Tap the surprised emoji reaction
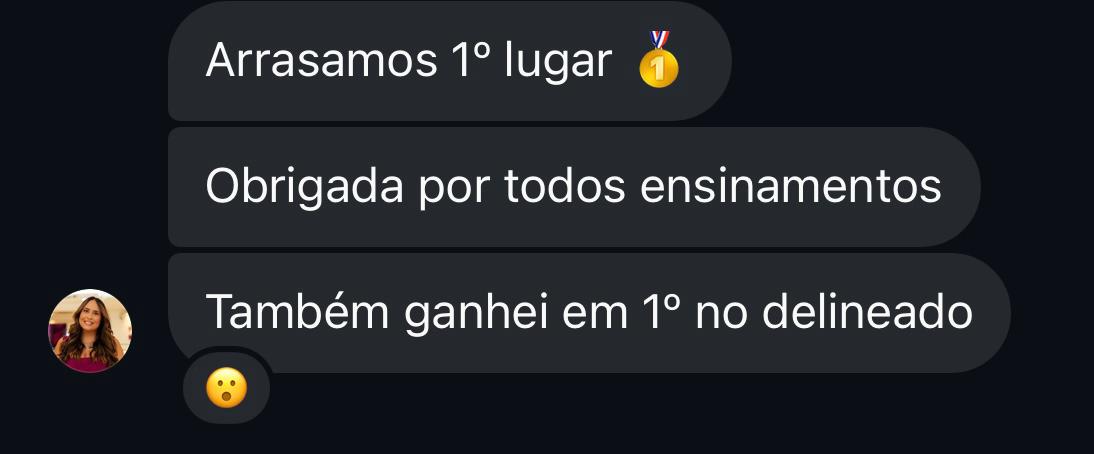This screenshot has height=454, width=1094. [226, 389]
